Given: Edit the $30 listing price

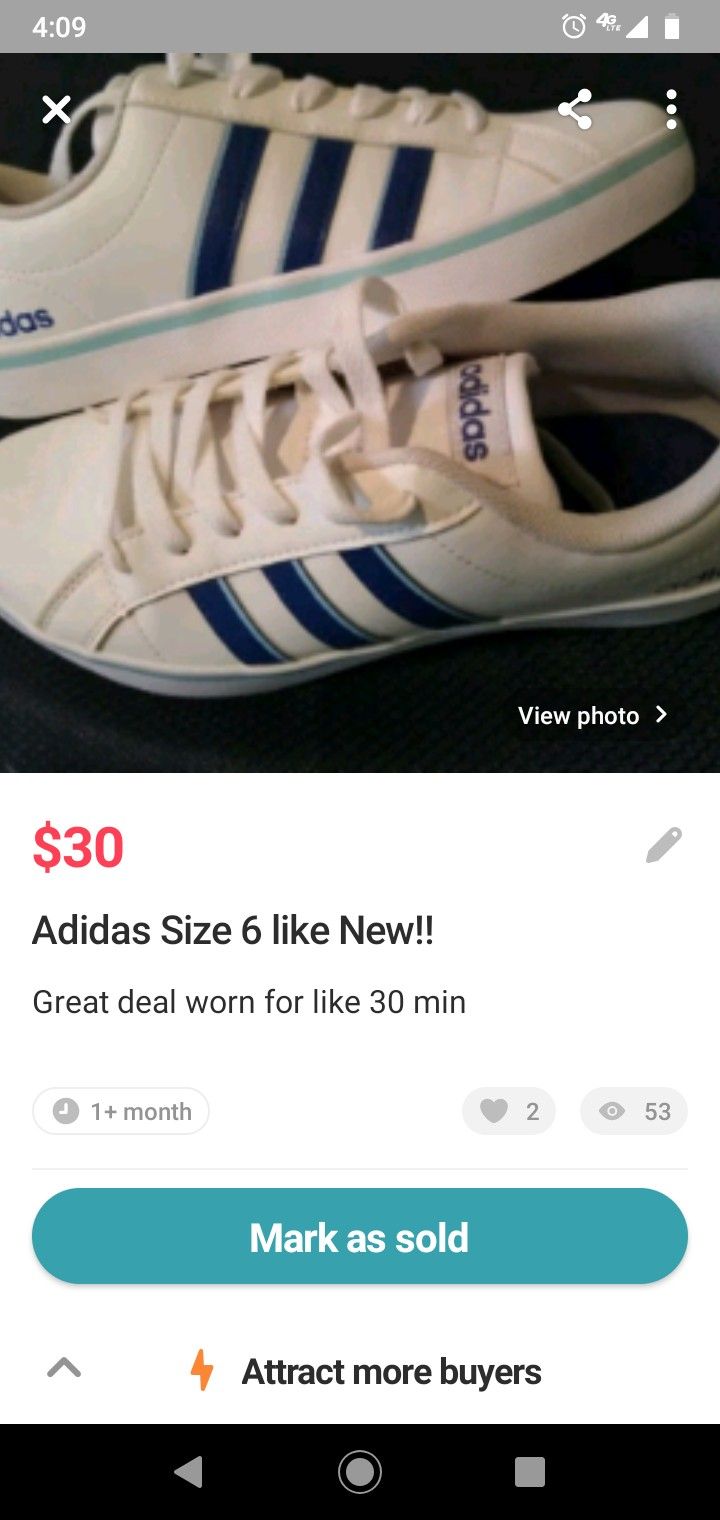Looking at the screenshot, I should coord(663,845).
